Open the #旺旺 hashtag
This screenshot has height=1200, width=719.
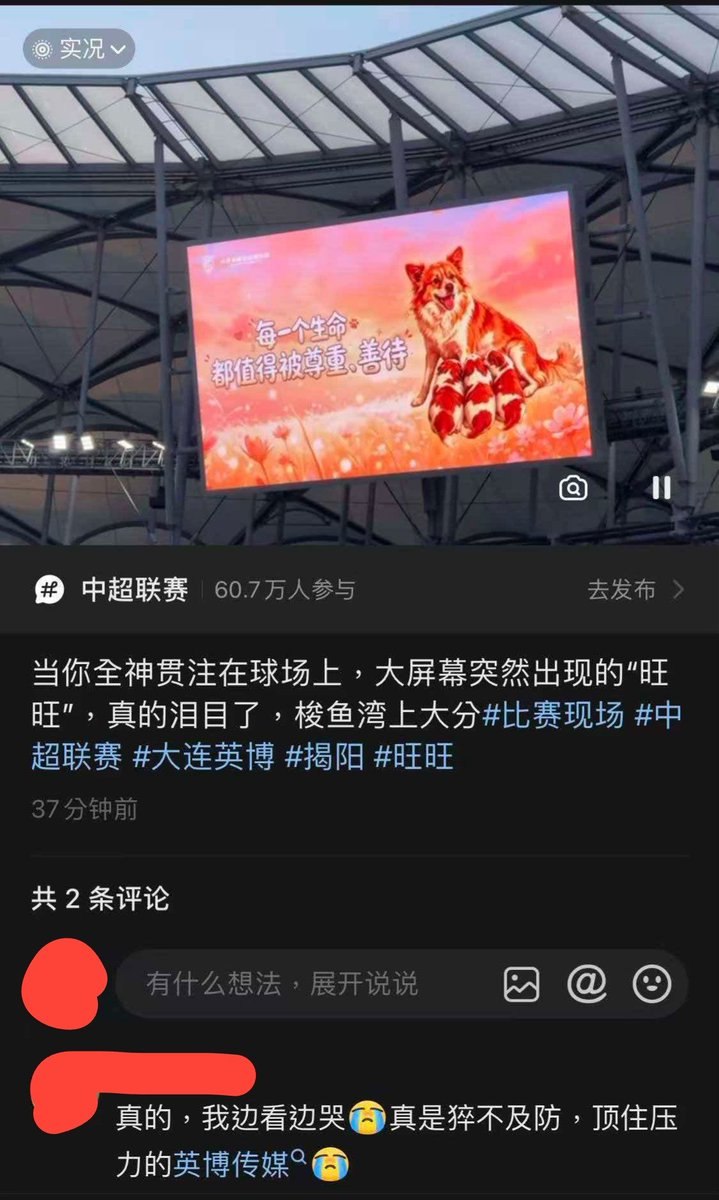(x=413, y=756)
